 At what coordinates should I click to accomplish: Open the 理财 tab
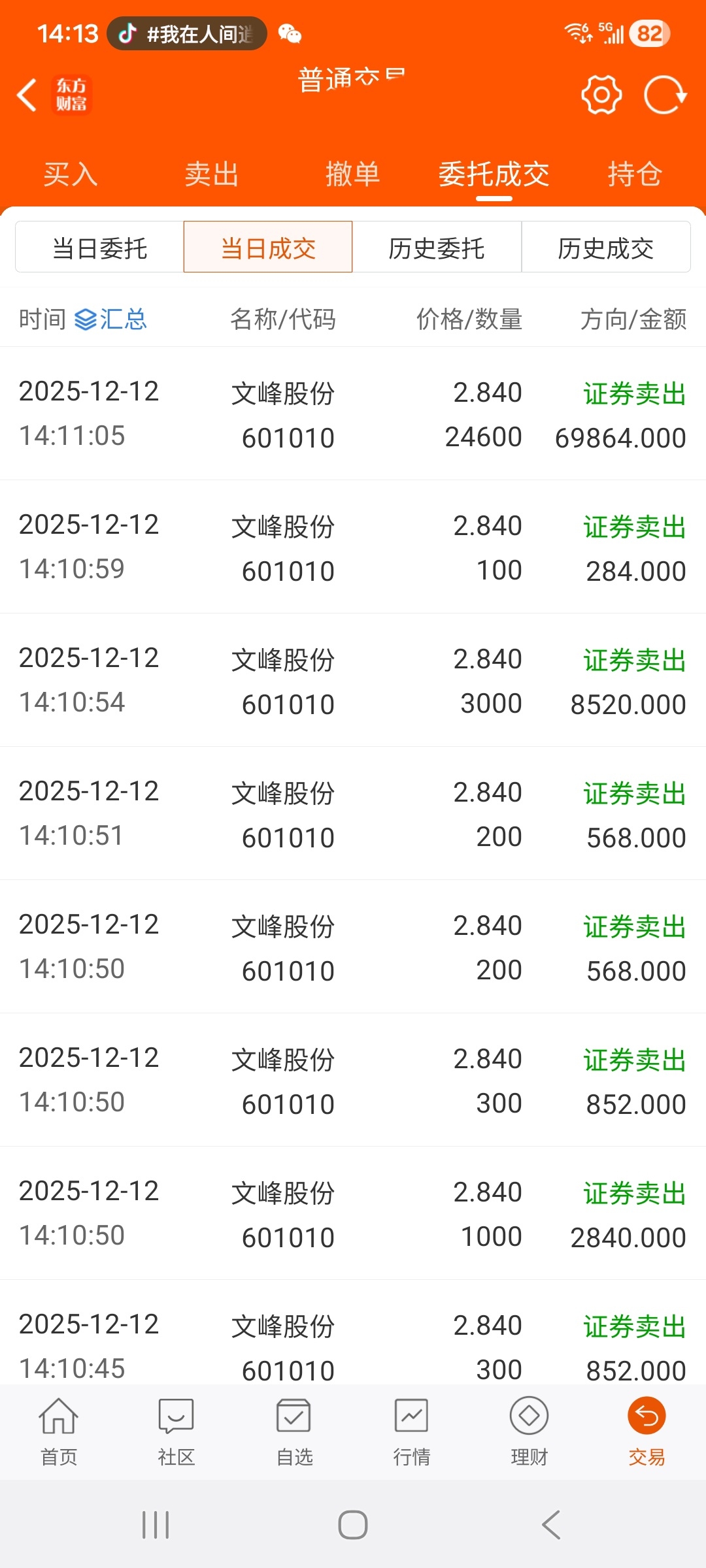(529, 1431)
